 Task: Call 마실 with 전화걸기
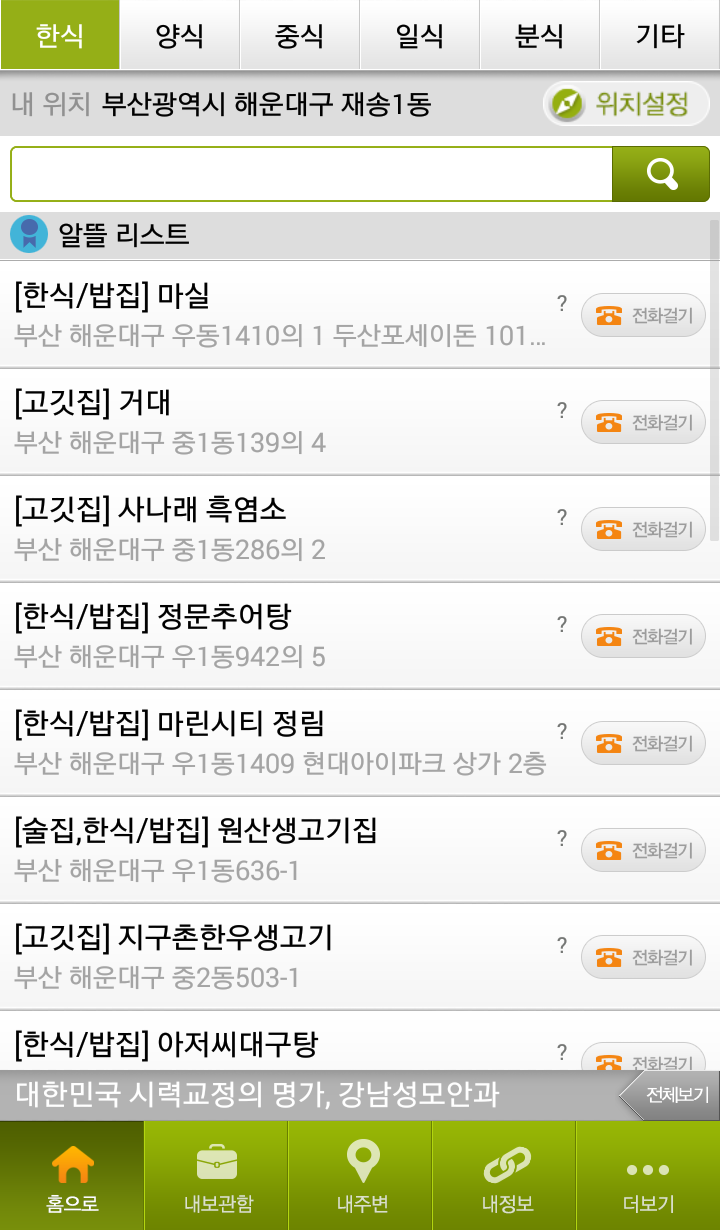tap(644, 315)
